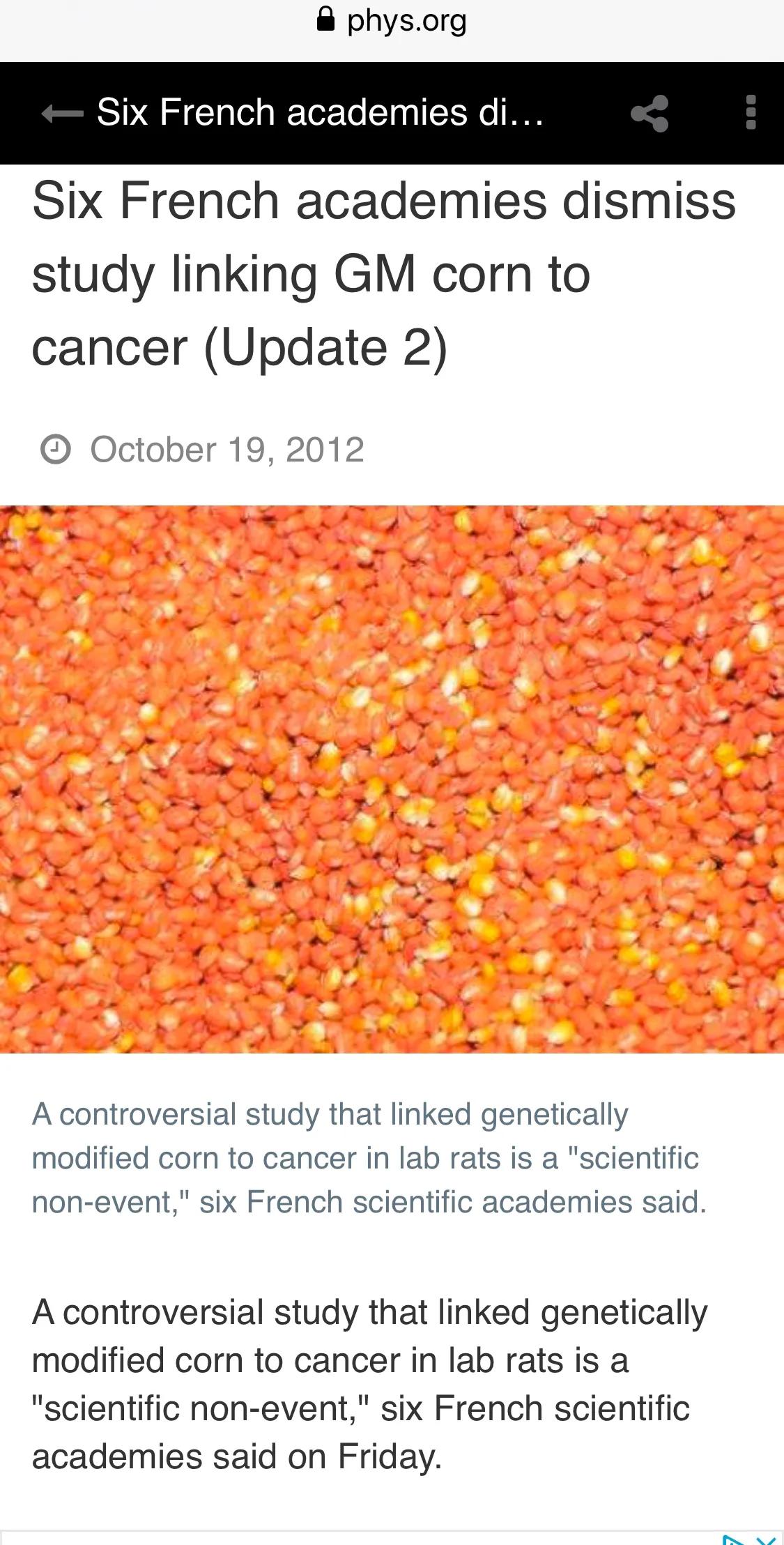Share this GM corn article

(650, 113)
